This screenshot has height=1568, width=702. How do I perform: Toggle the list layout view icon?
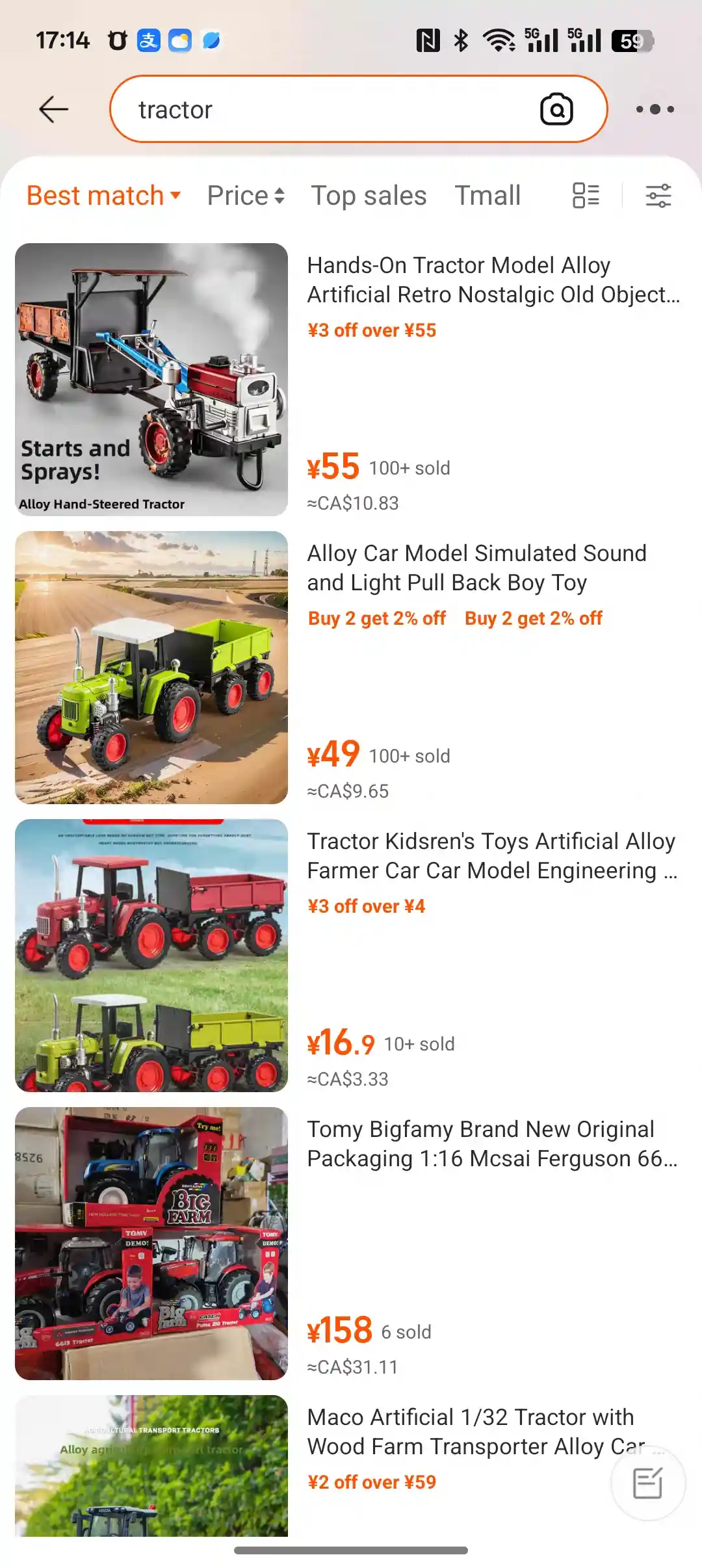pyautogui.click(x=586, y=196)
